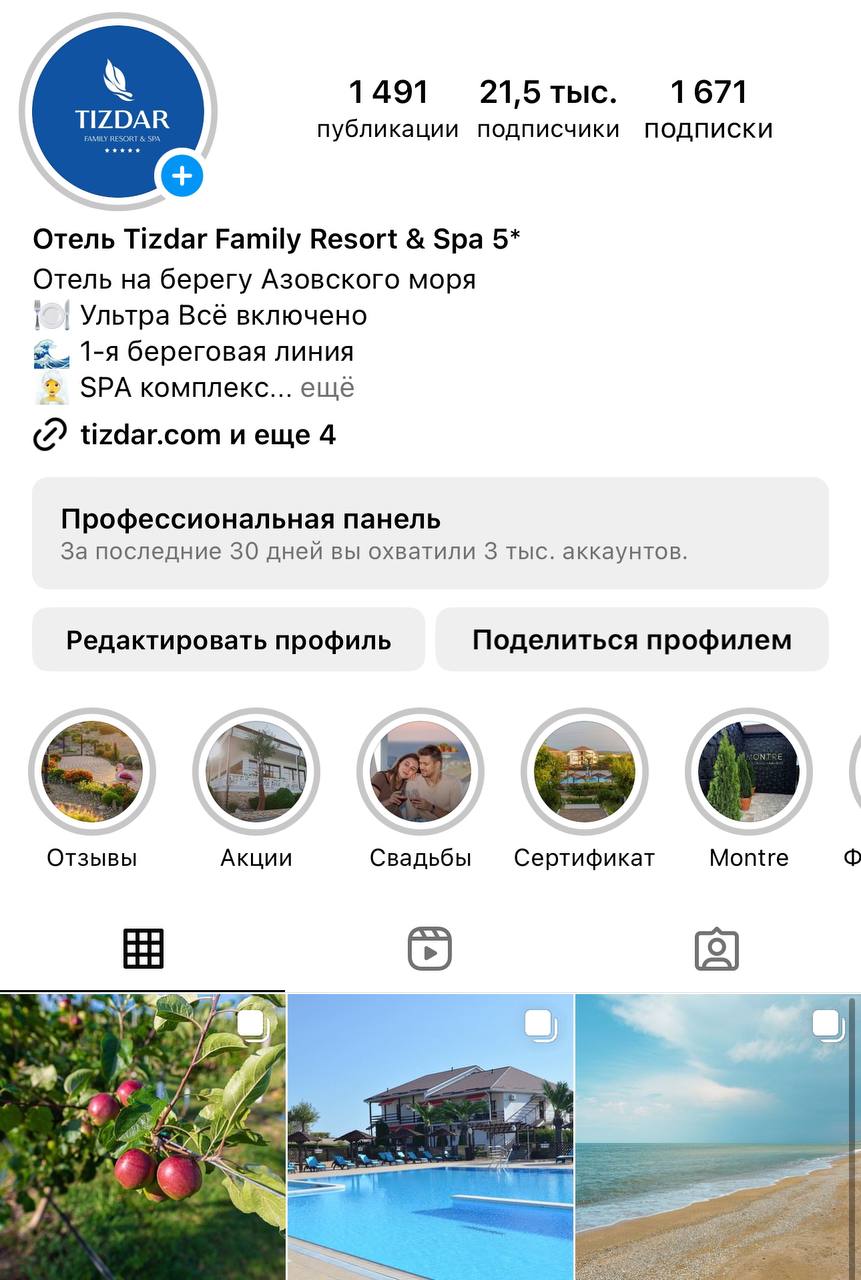Expand the bio with ещё
This screenshot has width=861, height=1280.
coord(328,388)
